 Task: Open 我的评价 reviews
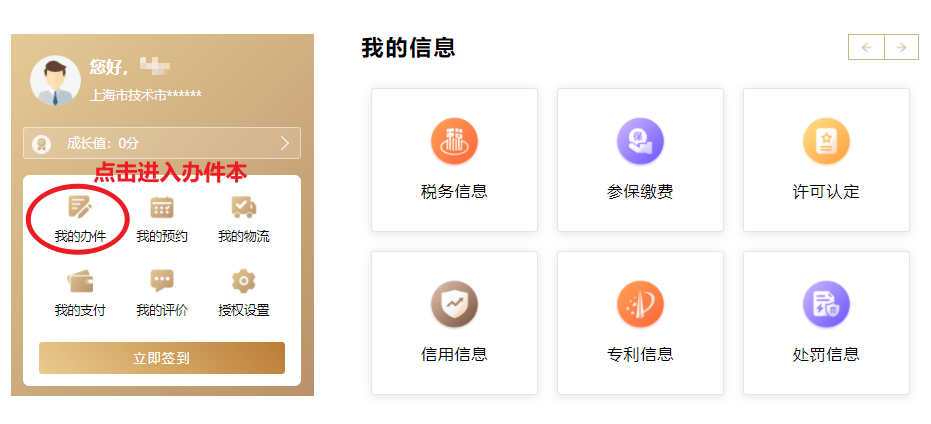point(162,292)
